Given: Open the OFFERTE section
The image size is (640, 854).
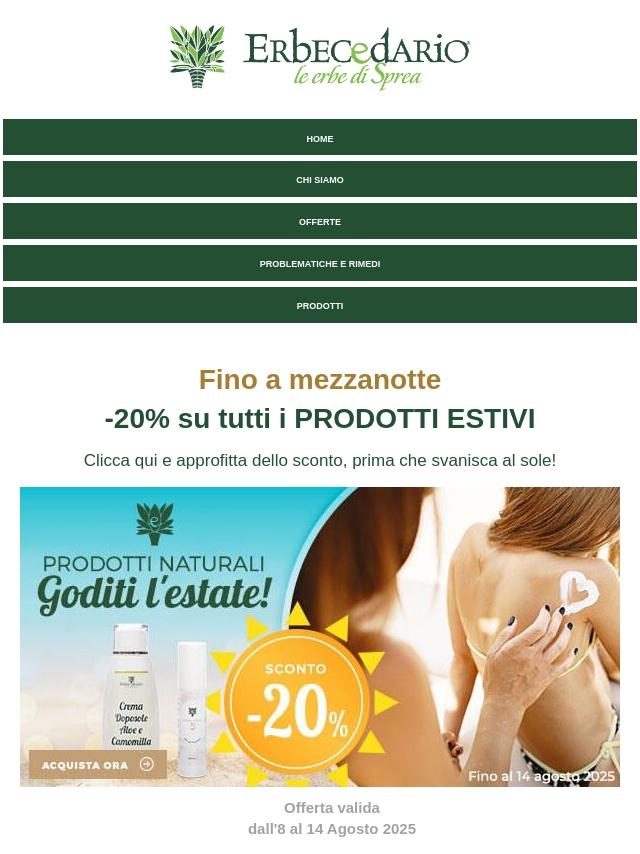Looking at the screenshot, I should 320,222.
